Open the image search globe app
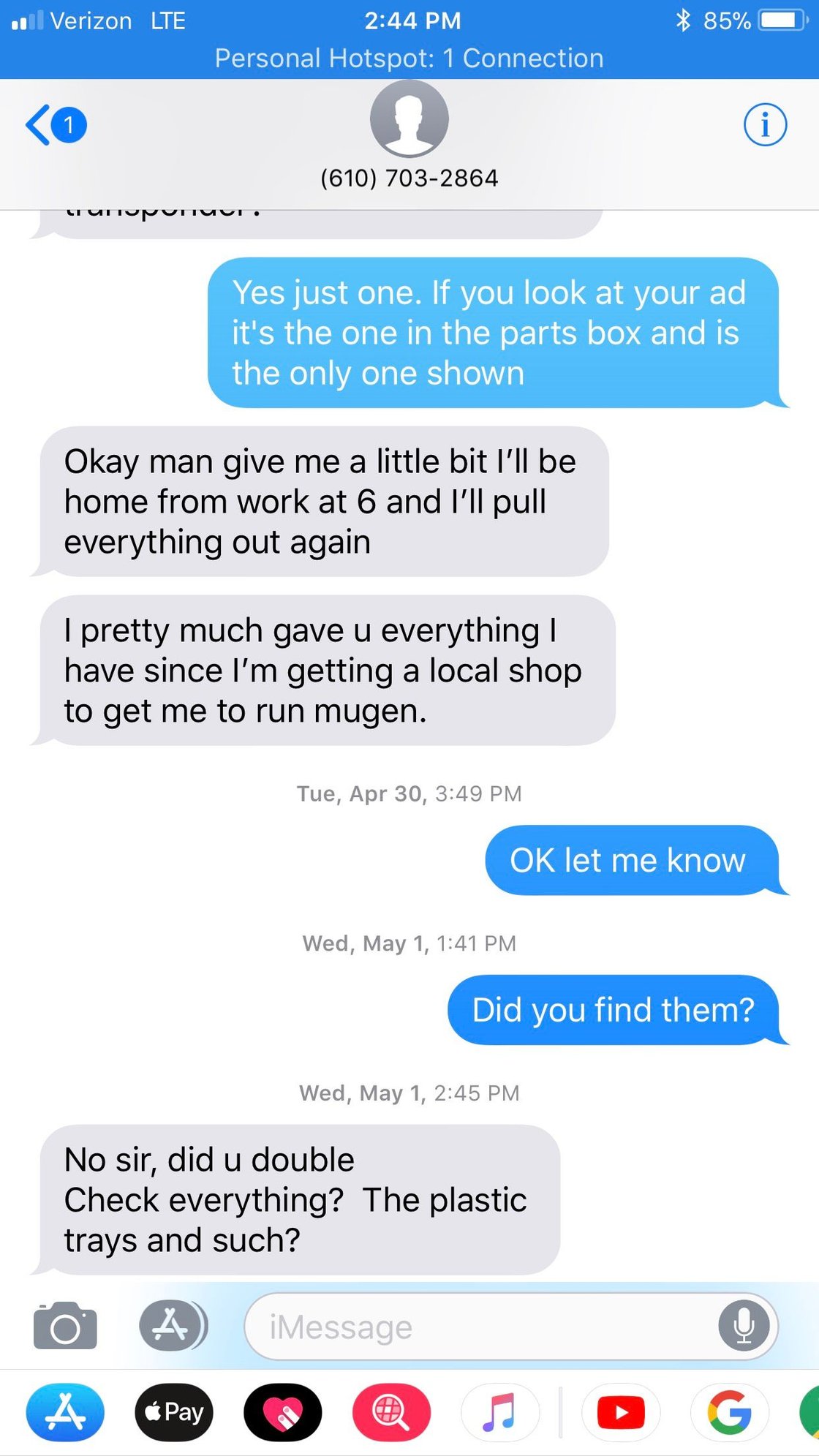 click(x=391, y=1412)
